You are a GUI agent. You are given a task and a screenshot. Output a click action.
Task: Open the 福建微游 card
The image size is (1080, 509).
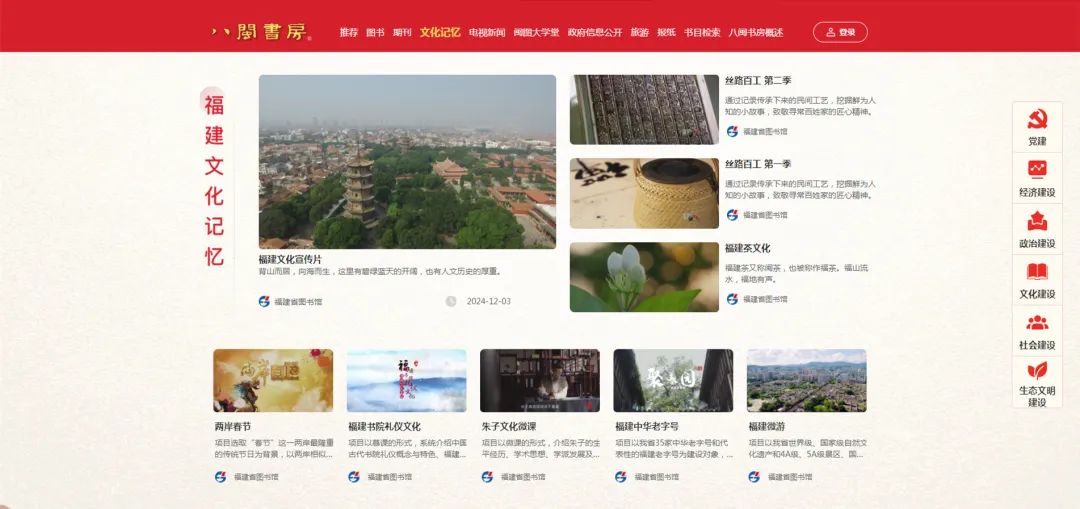806,381
